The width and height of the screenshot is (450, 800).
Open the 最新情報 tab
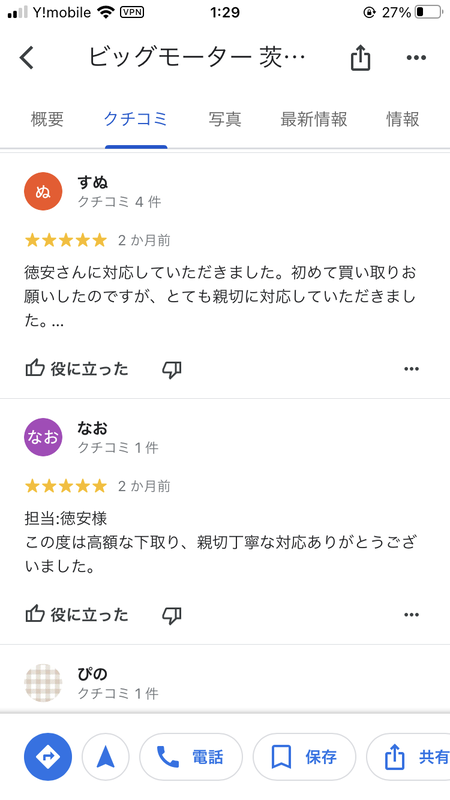(314, 119)
